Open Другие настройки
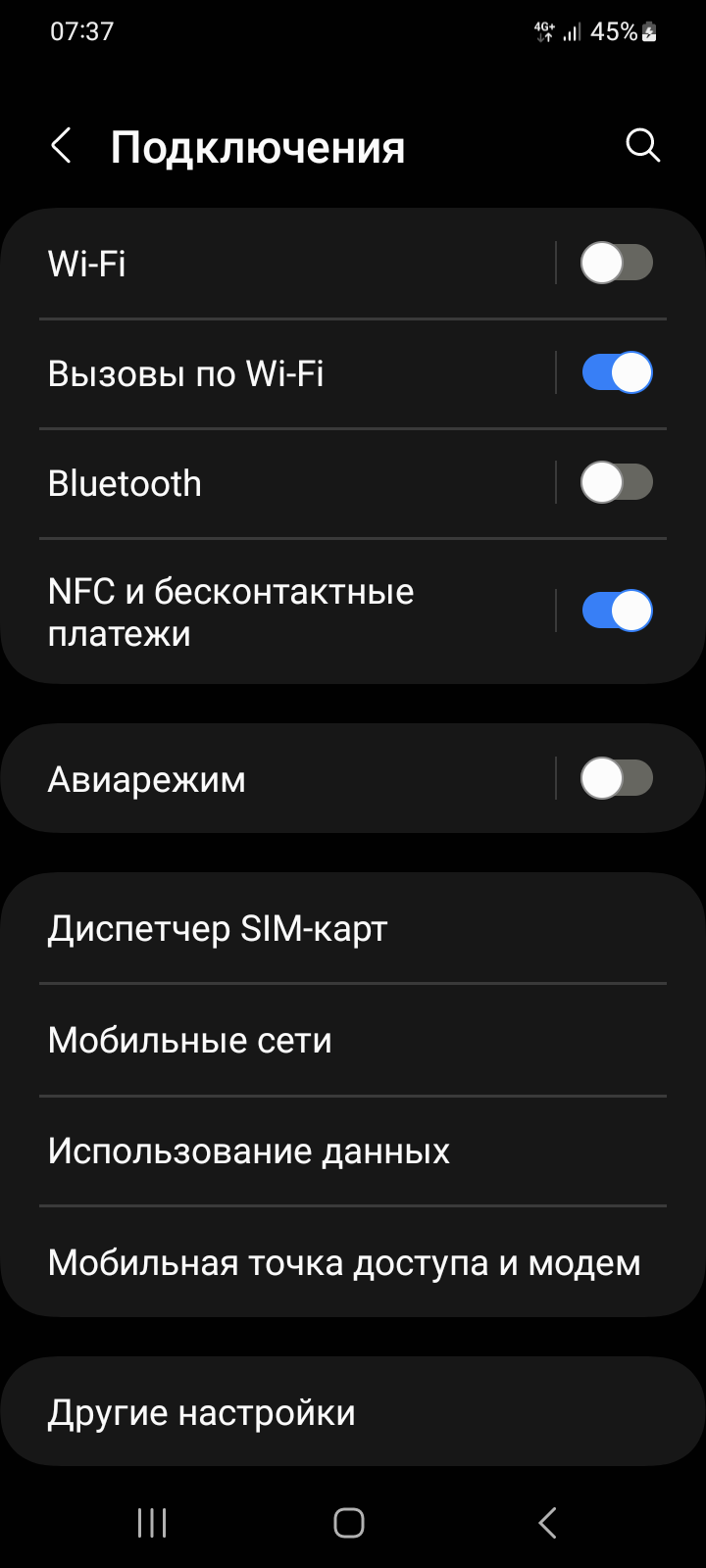Viewport: 706px width, 1568px height. (x=202, y=1412)
